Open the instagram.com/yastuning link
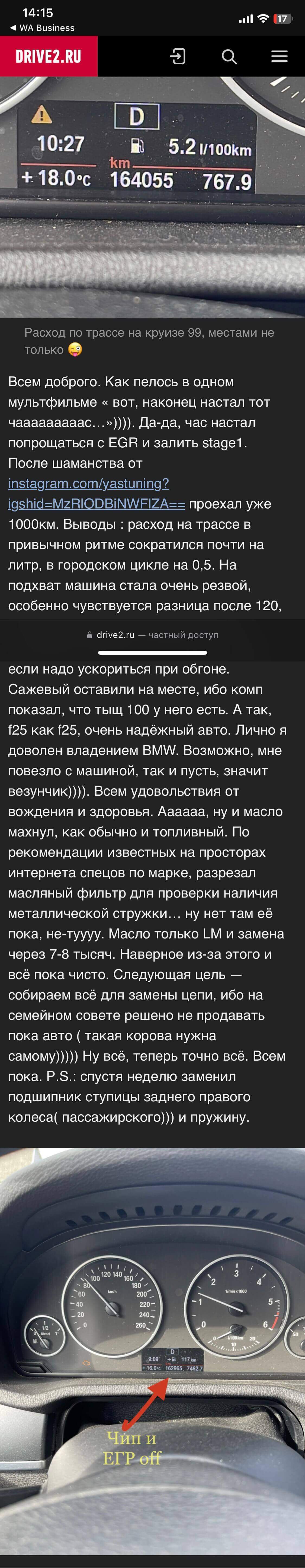305x1568 pixels. pyautogui.click(x=89, y=483)
